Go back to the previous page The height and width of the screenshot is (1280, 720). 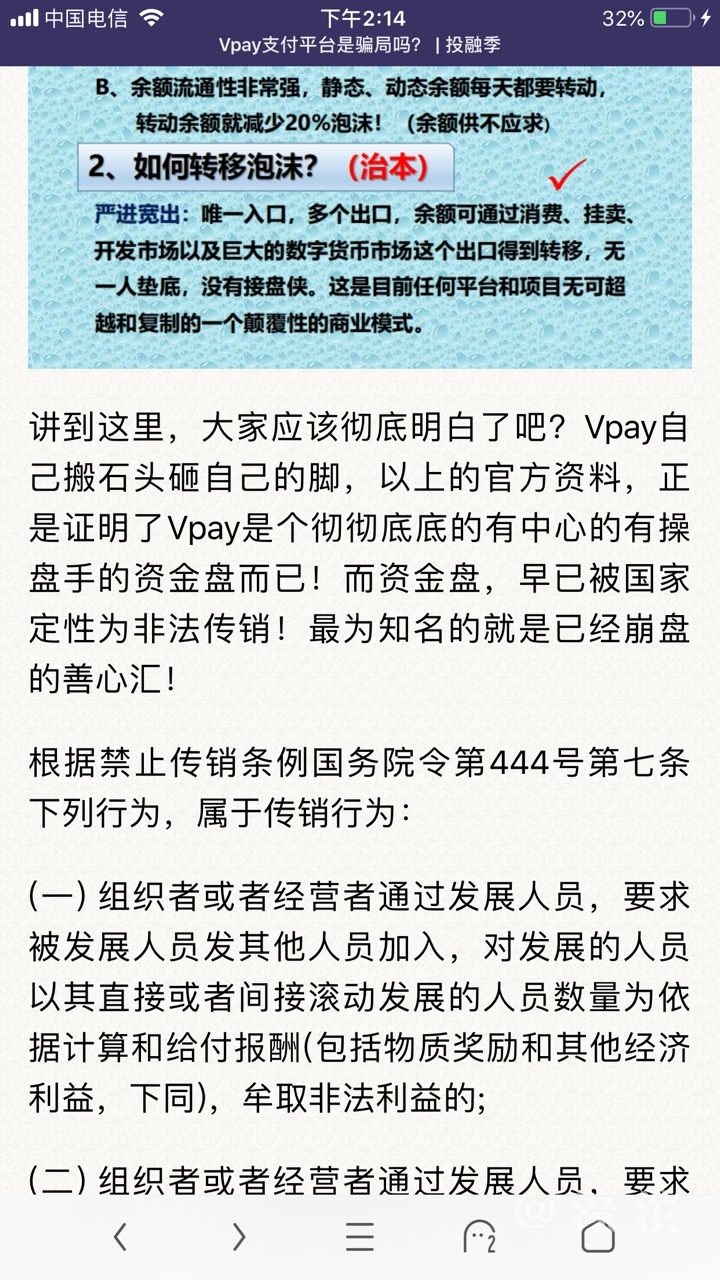[x=120, y=1237]
